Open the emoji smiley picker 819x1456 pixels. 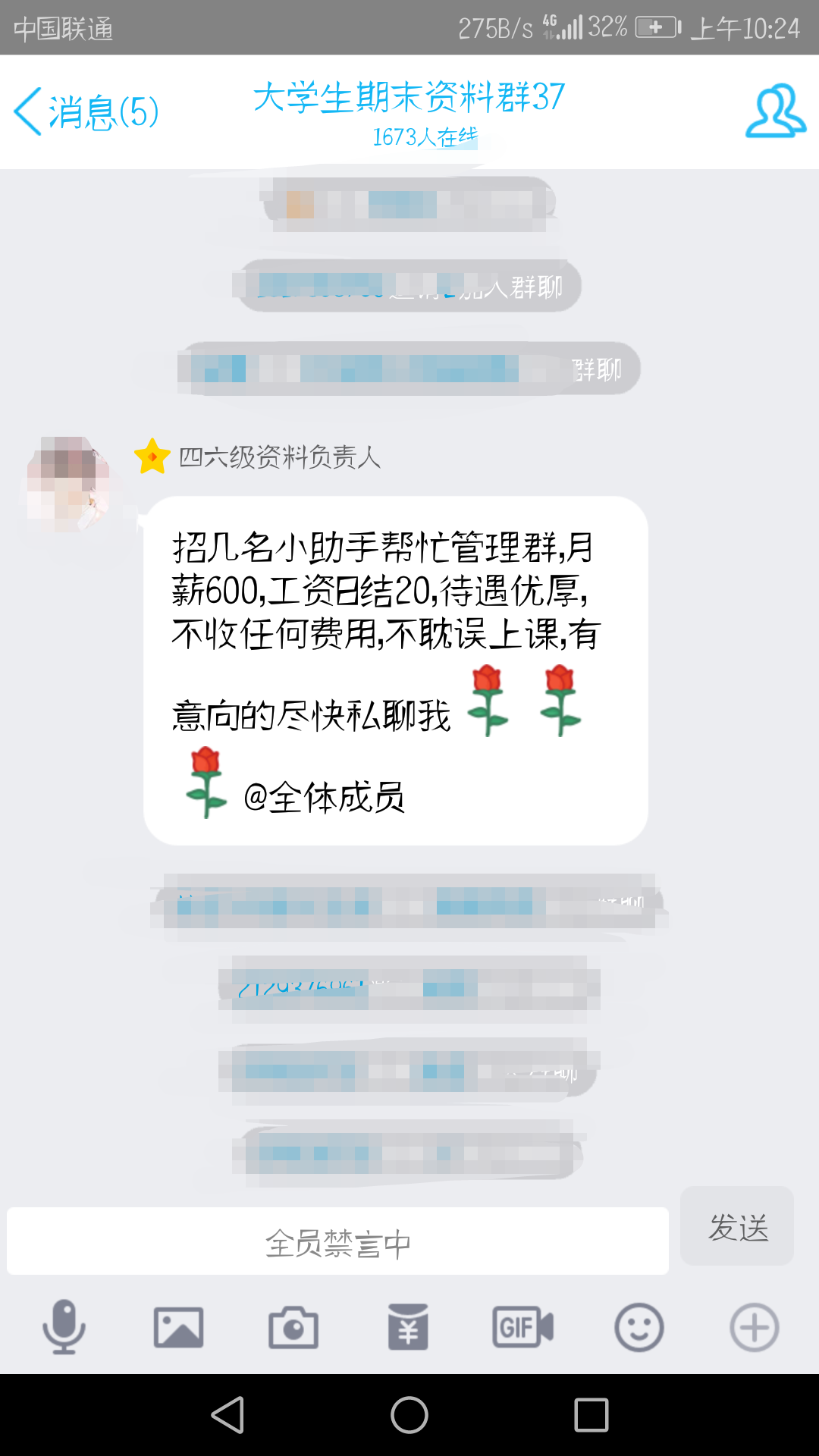(x=639, y=1328)
